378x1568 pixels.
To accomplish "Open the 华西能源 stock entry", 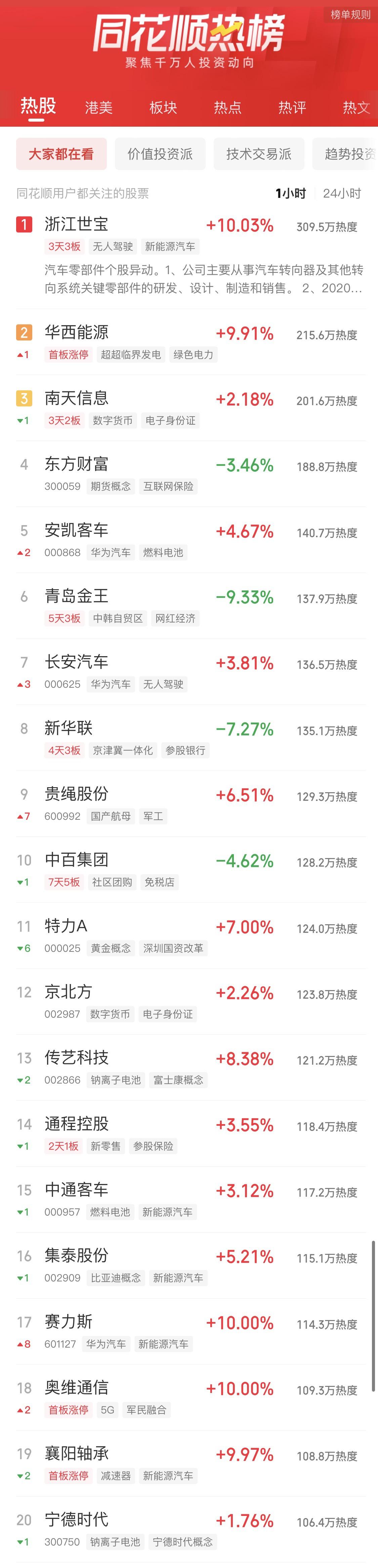I will coord(189,342).
